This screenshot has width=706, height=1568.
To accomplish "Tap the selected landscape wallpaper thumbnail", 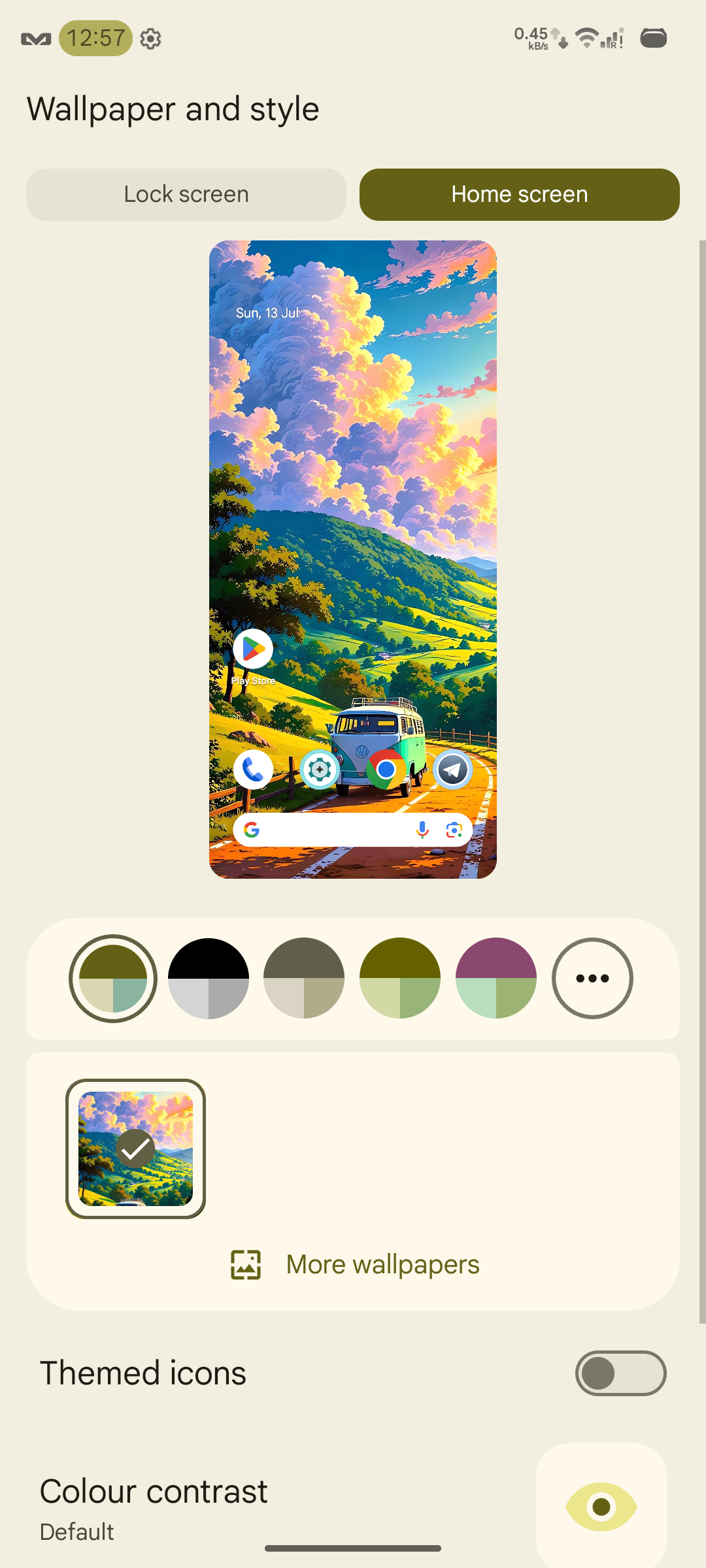I will [x=135, y=1149].
